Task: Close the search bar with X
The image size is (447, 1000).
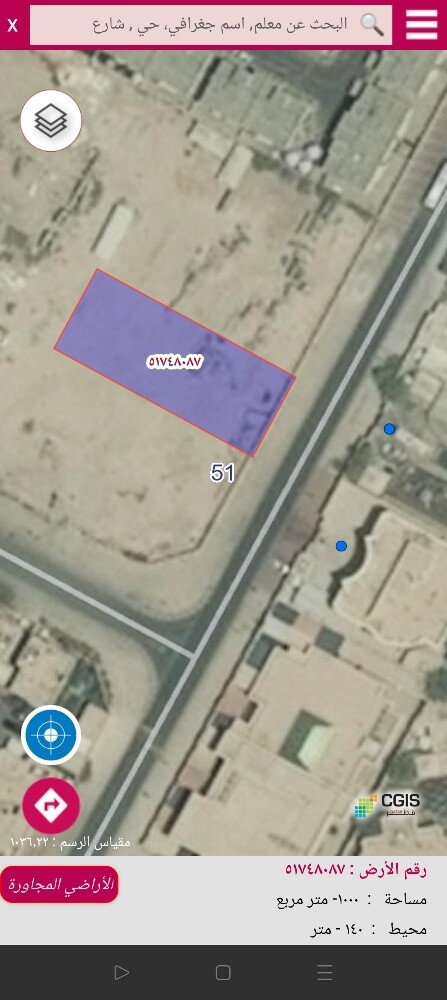Action: coord(13,26)
